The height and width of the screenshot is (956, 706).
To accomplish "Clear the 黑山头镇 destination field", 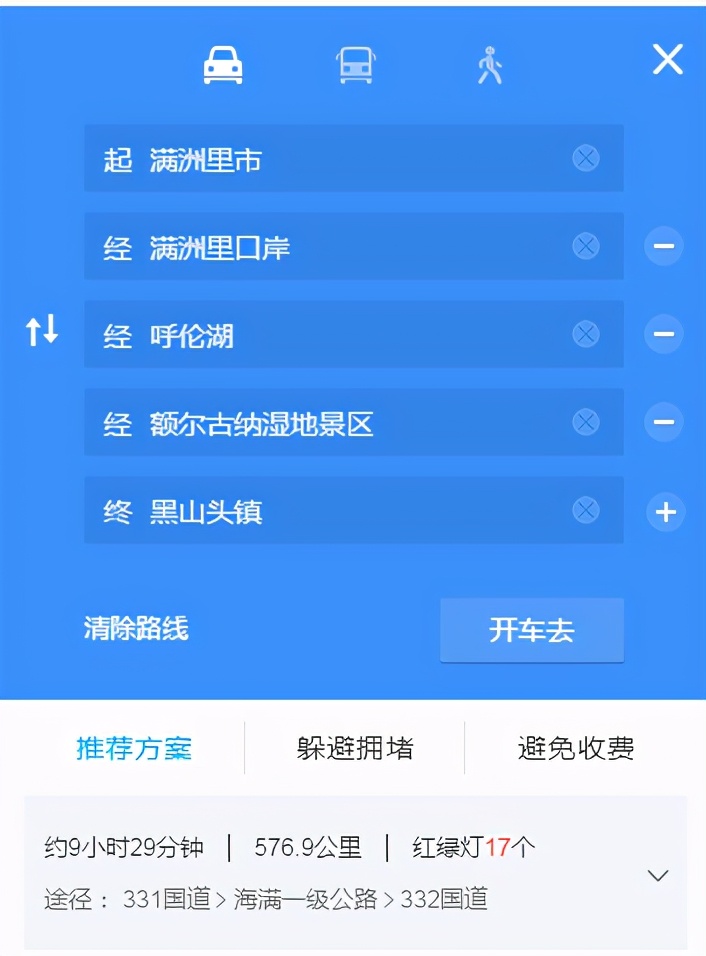I will [x=586, y=510].
